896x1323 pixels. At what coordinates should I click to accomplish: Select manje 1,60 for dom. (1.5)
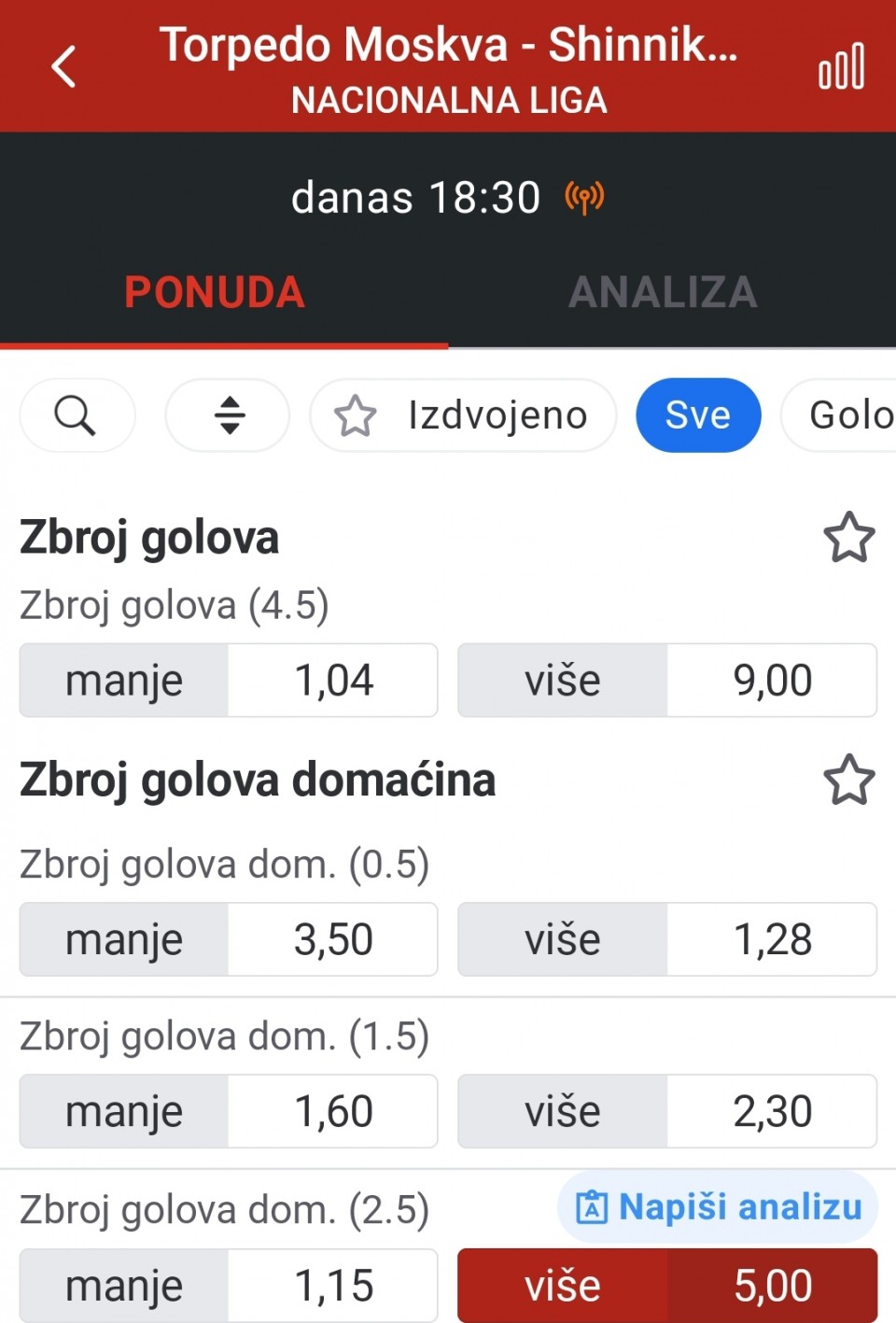pyautogui.click(x=229, y=1112)
